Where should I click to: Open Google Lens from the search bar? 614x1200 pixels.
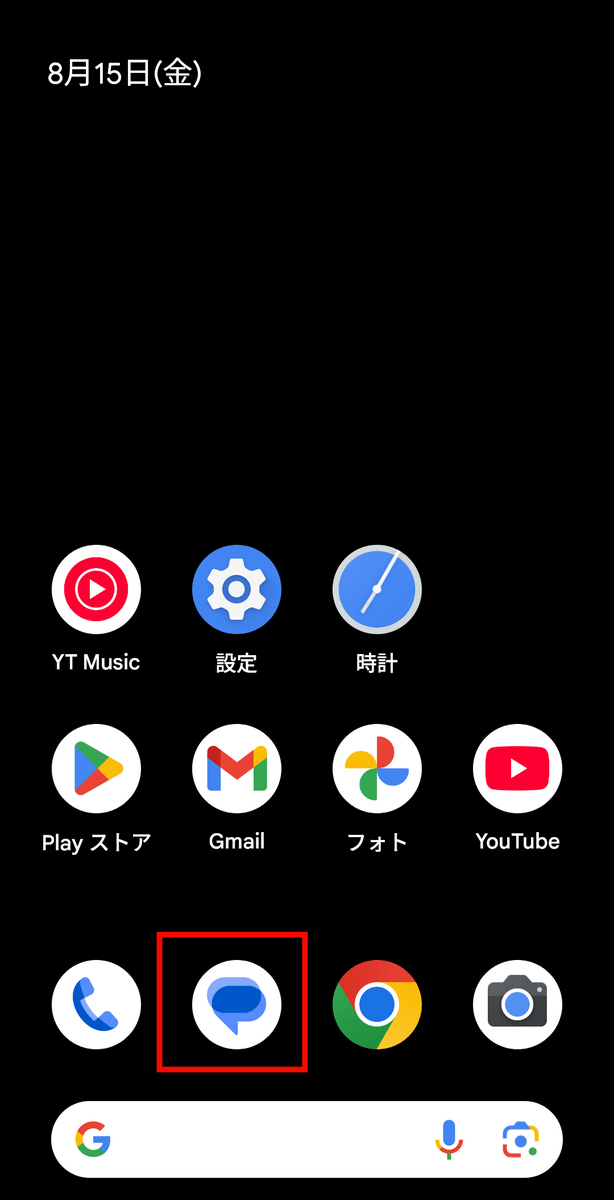(520, 1139)
